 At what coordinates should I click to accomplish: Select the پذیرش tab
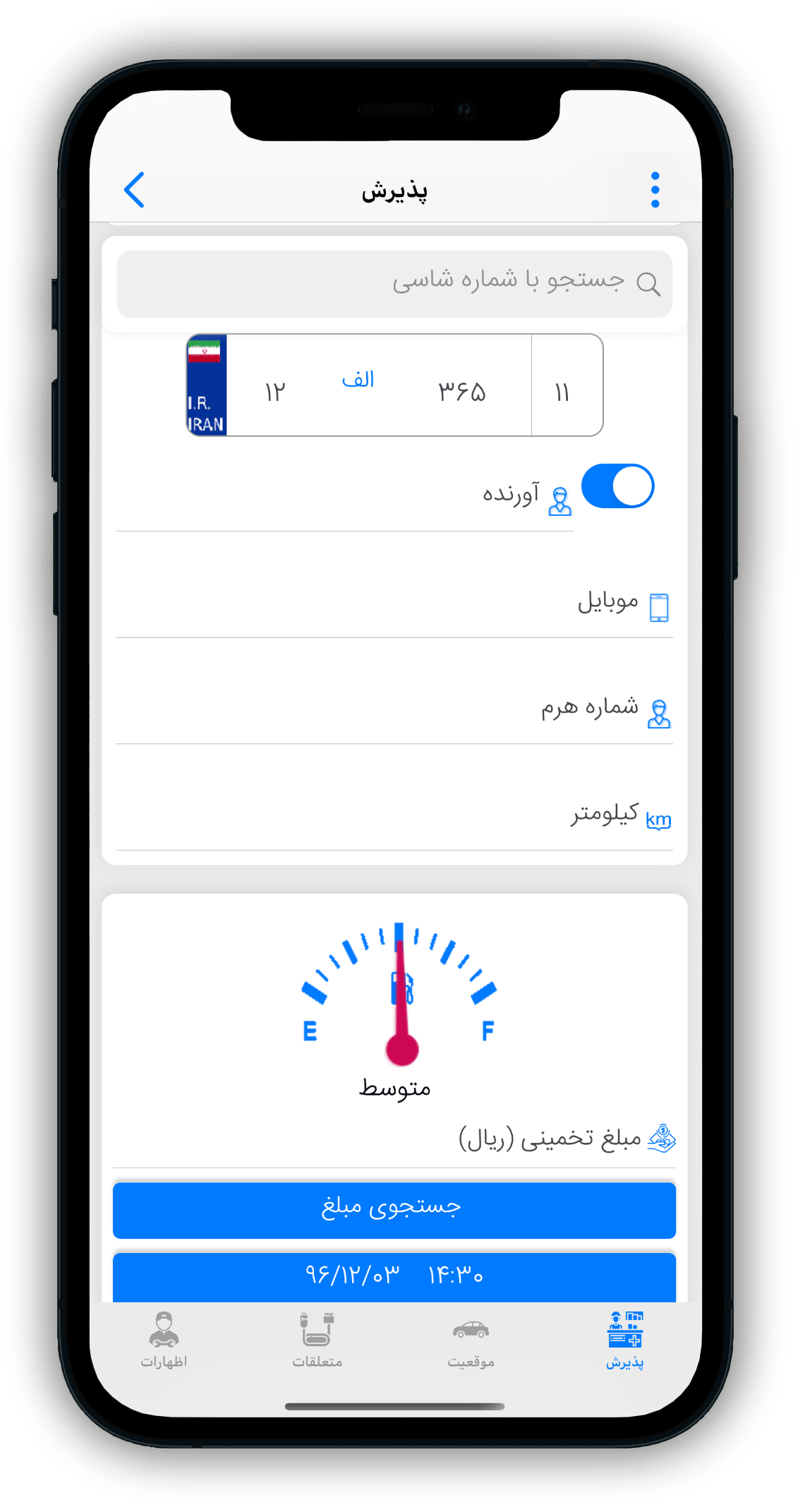[625, 1340]
